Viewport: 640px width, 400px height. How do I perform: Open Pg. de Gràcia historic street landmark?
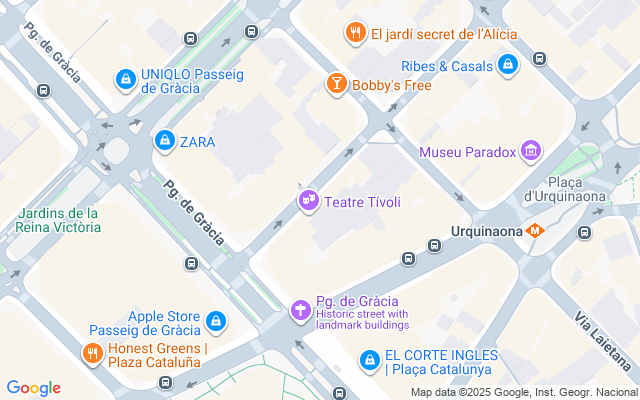point(300,311)
